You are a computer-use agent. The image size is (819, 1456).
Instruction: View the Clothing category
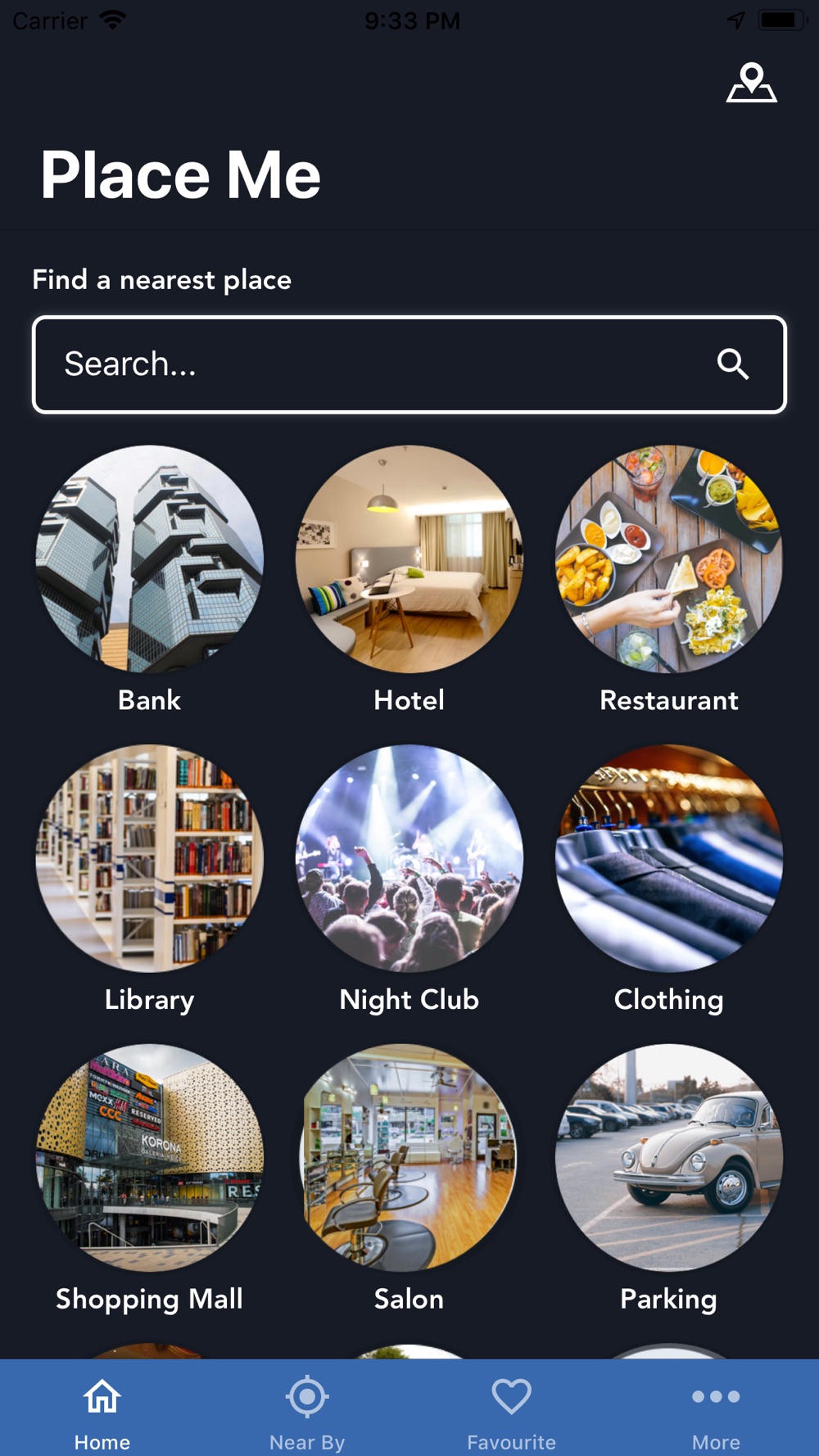tap(668, 858)
